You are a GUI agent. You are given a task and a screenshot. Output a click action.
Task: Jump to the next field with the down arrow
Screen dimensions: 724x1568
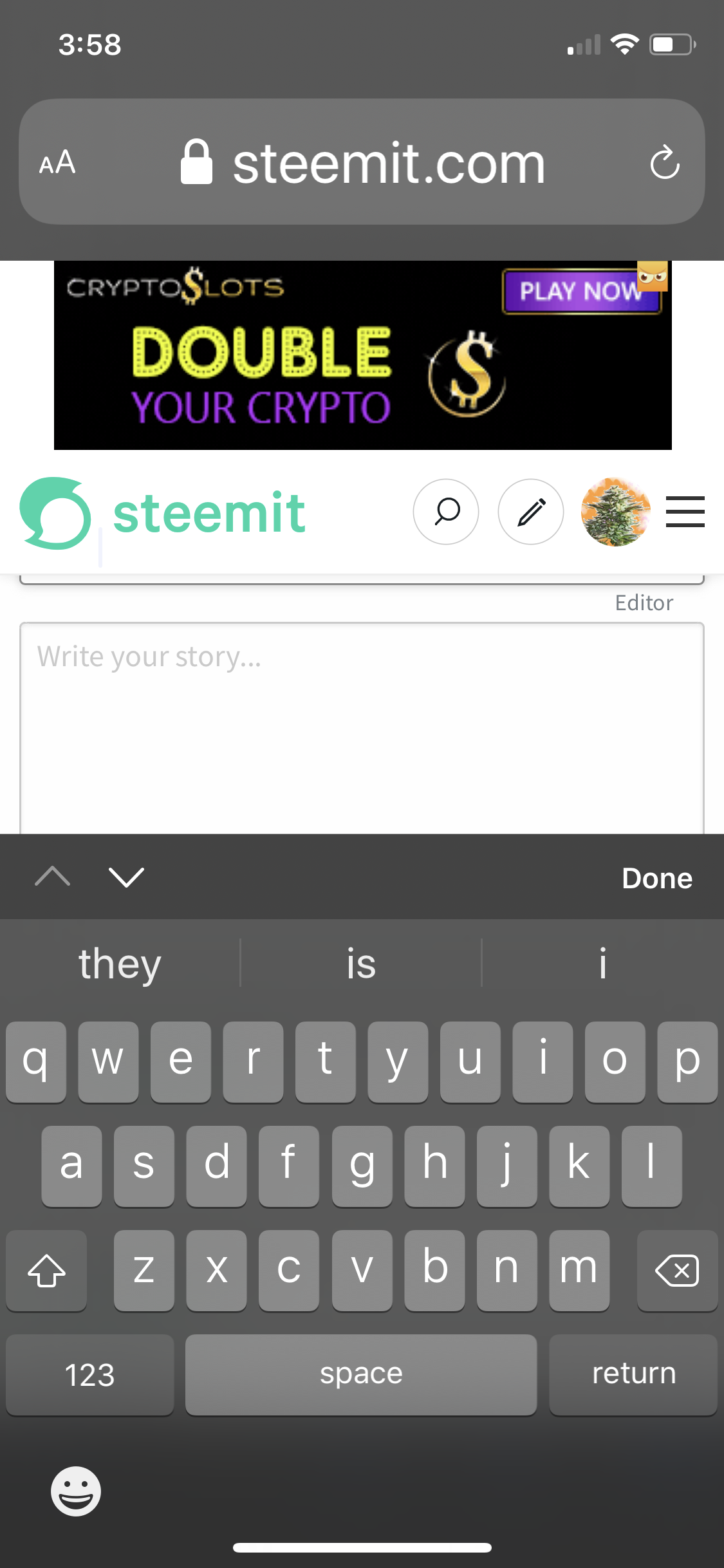click(126, 877)
